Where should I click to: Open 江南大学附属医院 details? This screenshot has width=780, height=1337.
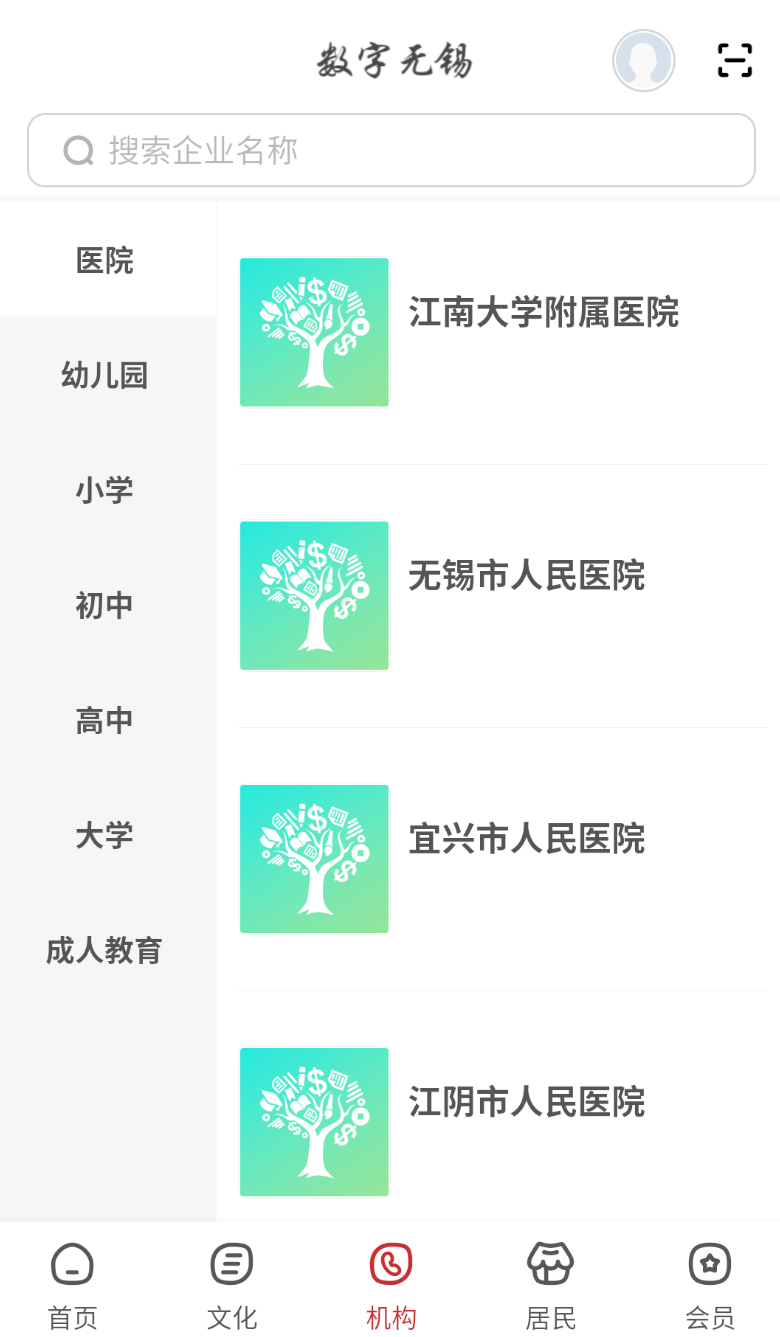543,313
